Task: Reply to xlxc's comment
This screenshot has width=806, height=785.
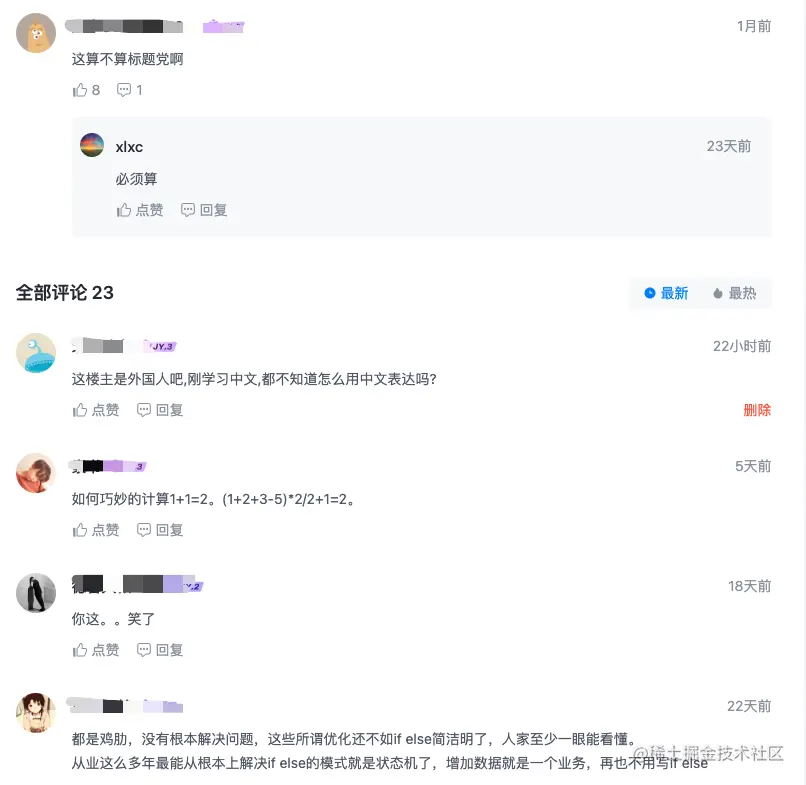Action: 204,210
